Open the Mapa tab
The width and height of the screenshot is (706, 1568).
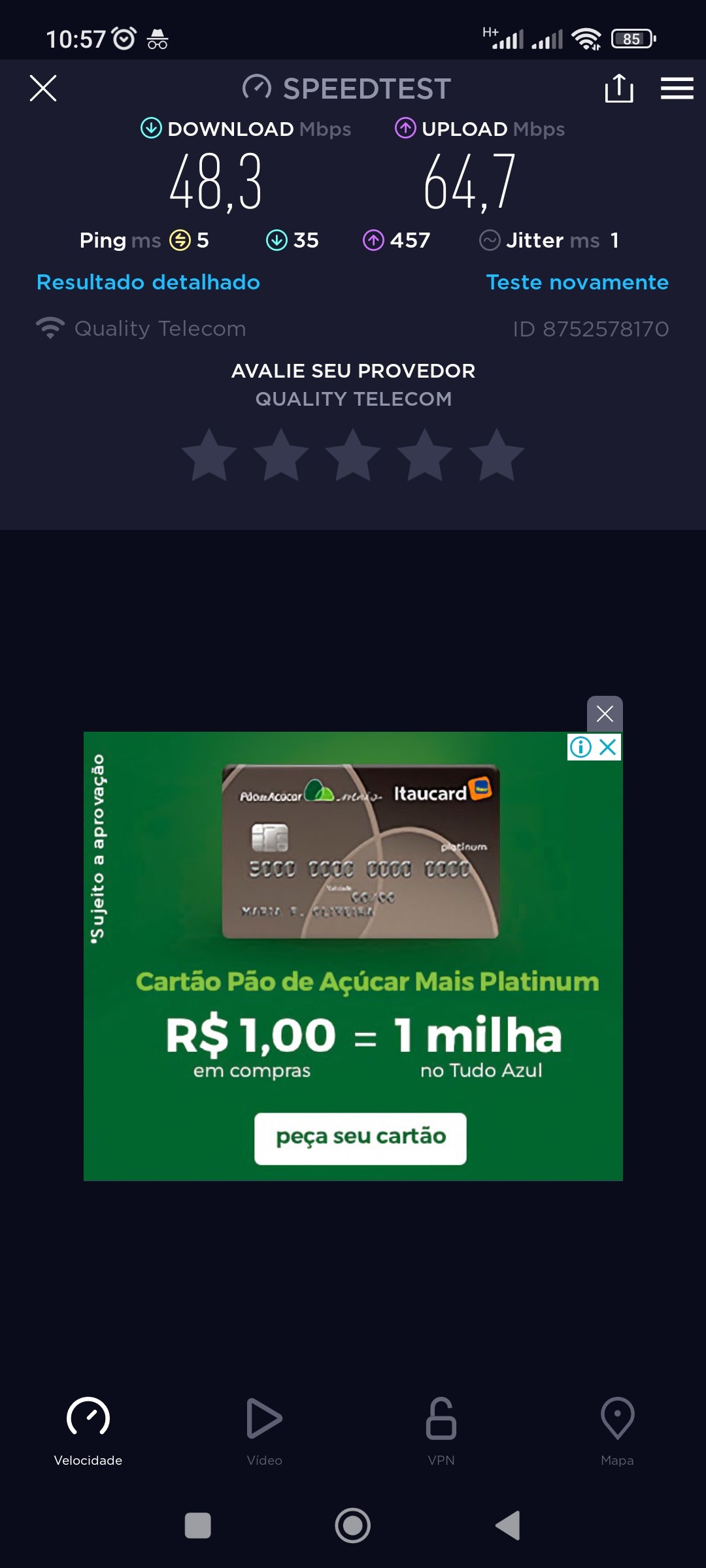[x=617, y=1429]
